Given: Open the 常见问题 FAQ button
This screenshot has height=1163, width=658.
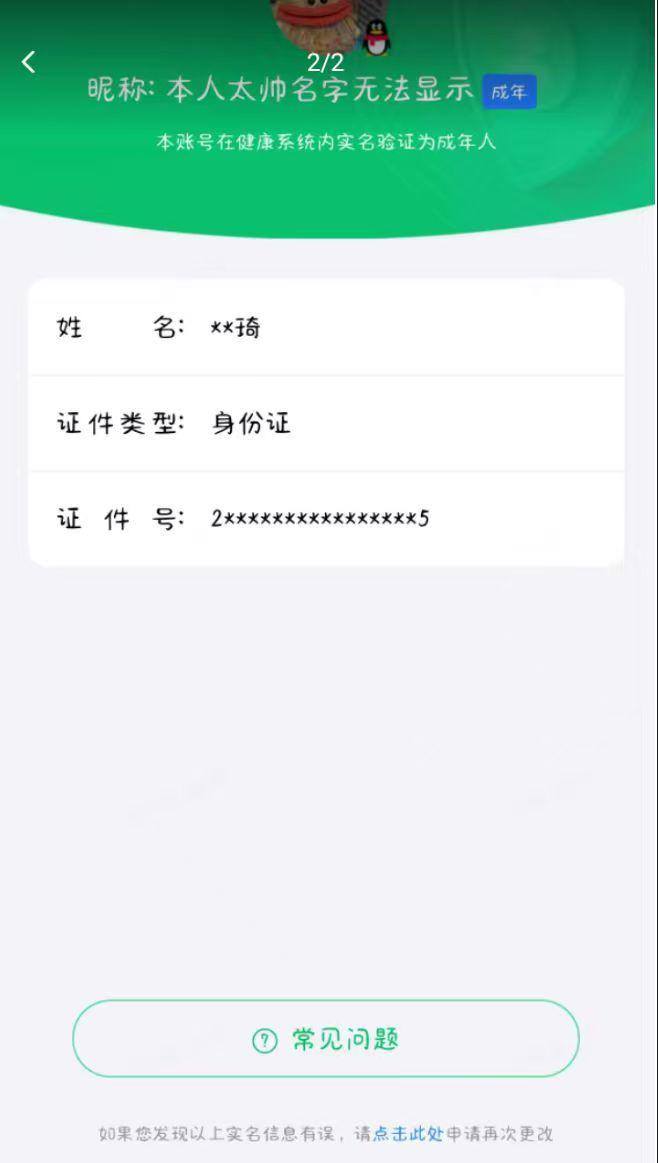Looking at the screenshot, I should click(326, 1038).
